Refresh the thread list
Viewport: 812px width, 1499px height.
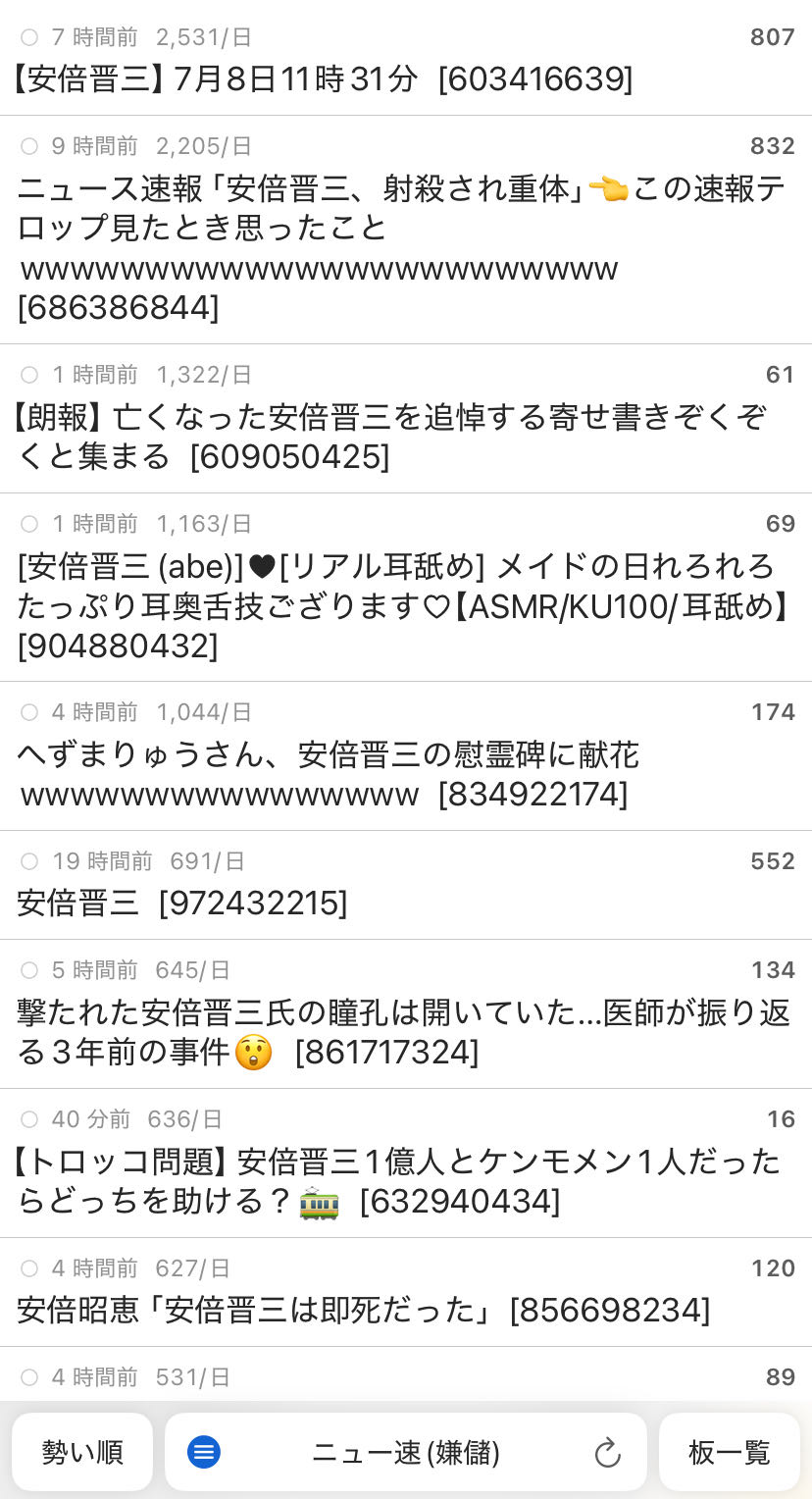608,1452
